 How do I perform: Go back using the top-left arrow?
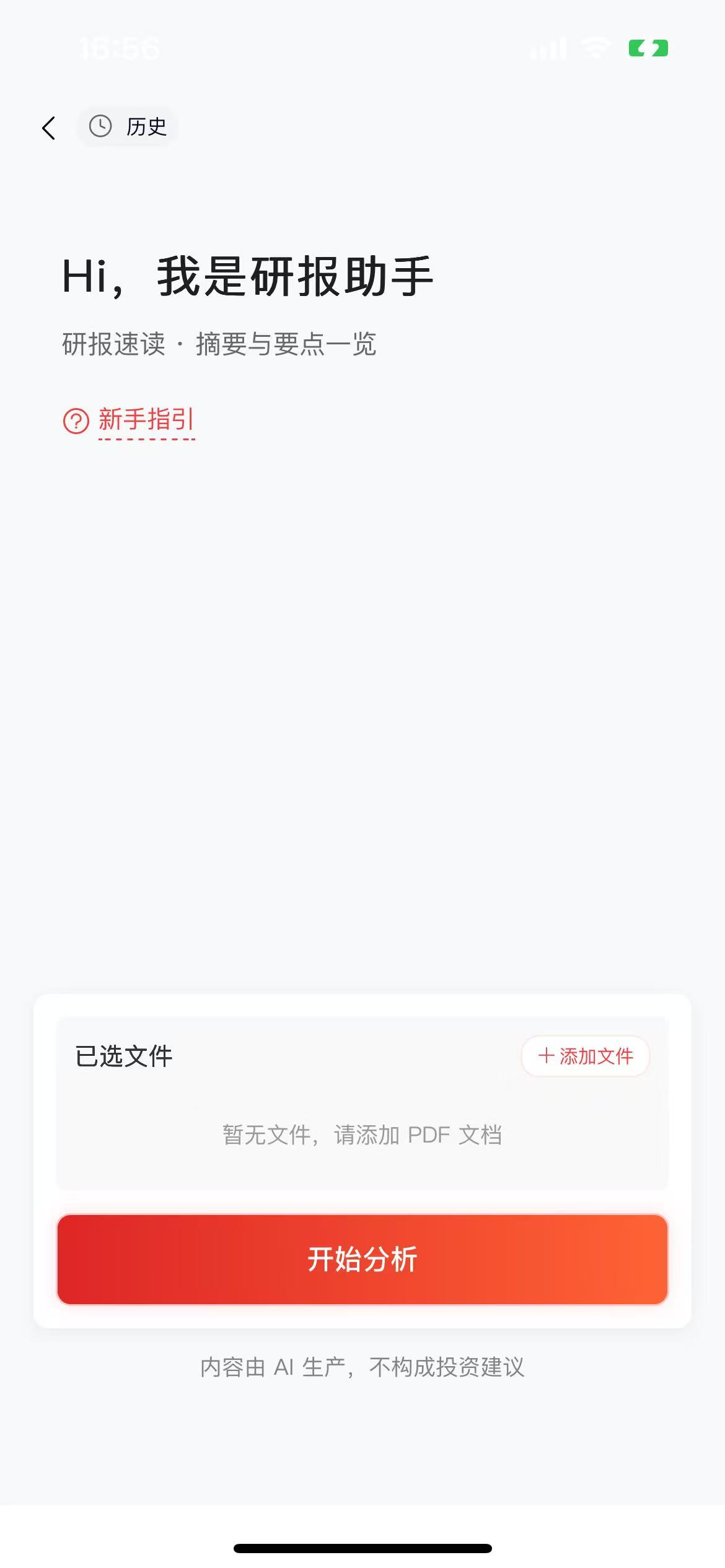[48, 128]
